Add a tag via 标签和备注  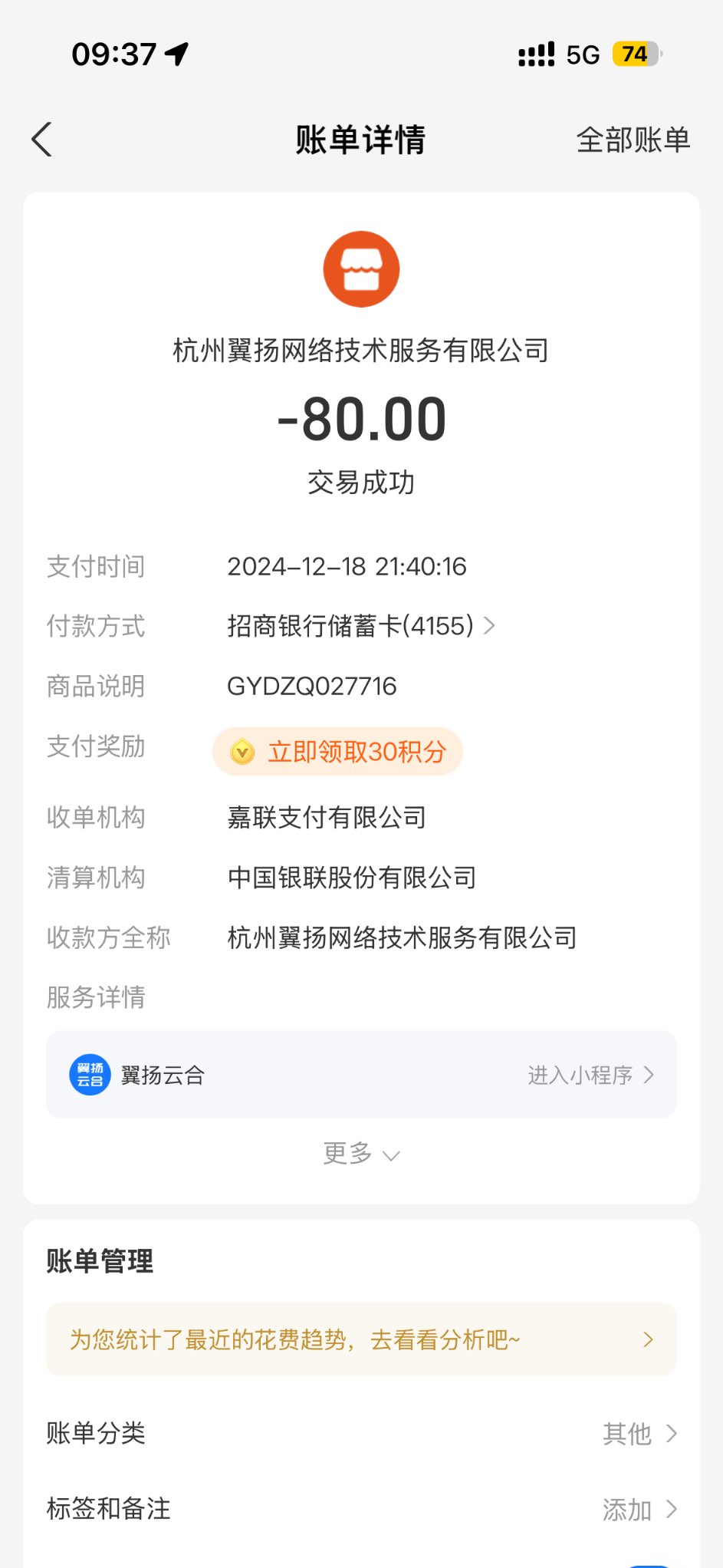coord(639,1509)
